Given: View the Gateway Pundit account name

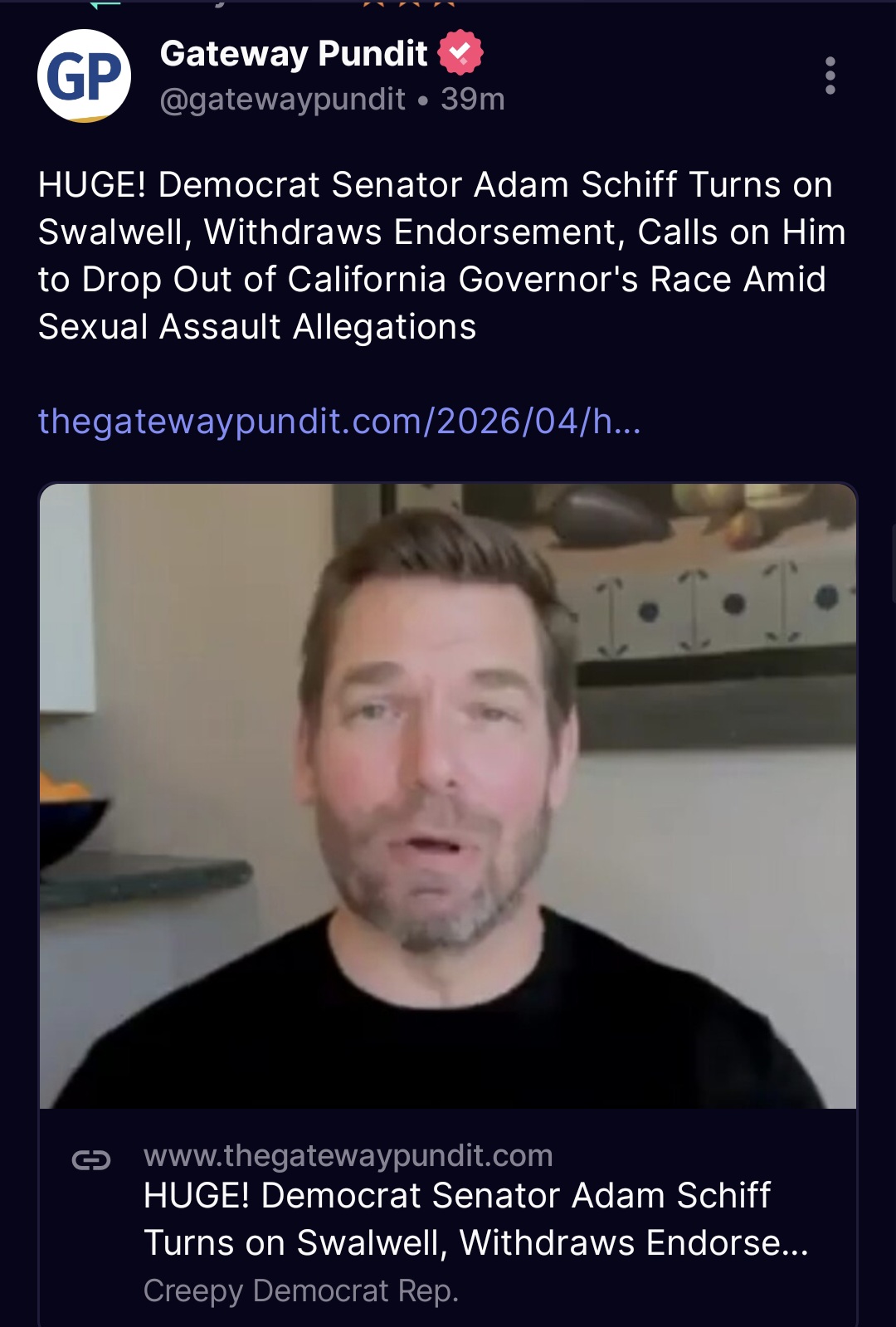Looking at the screenshot, I should tap(293, 53).
